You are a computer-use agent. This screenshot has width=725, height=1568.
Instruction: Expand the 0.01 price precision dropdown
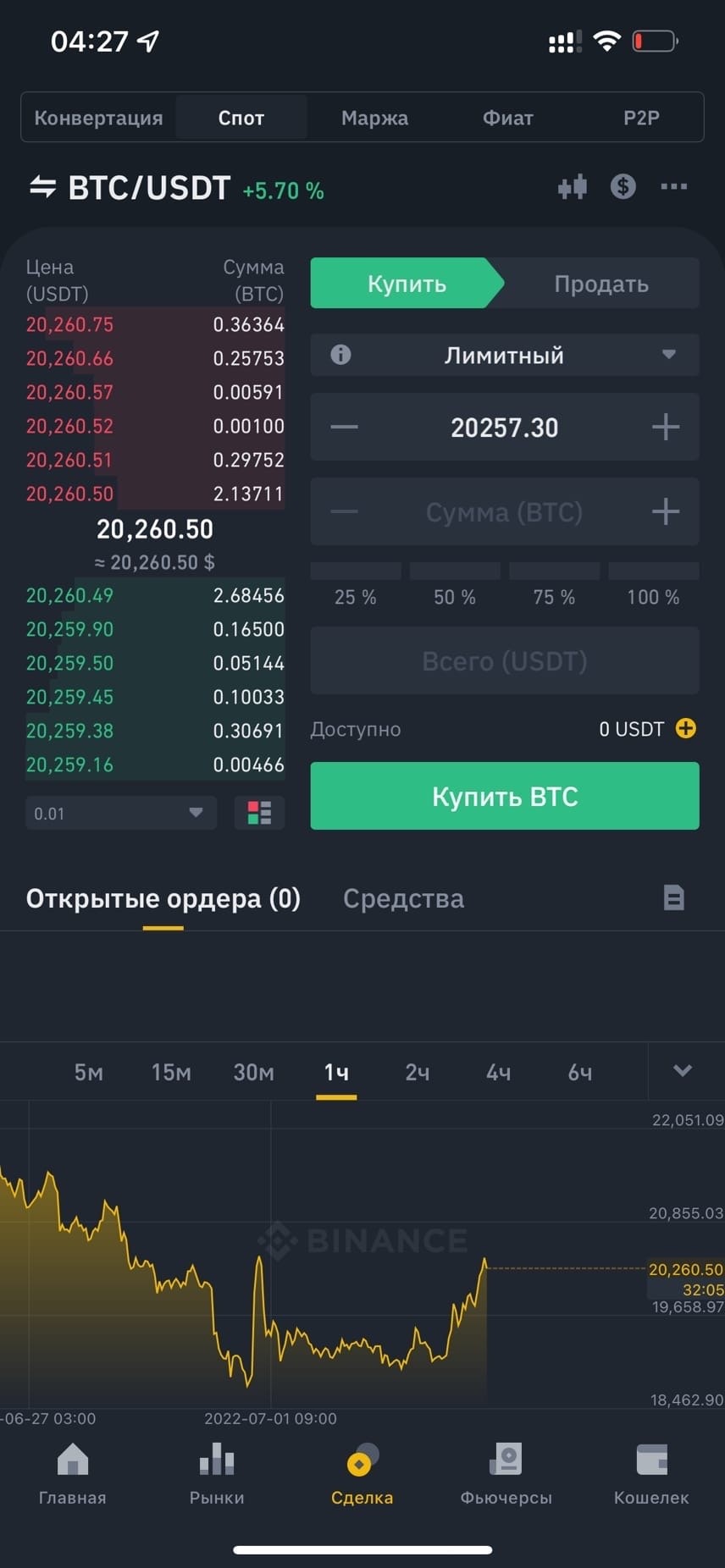tap(121, 813)
